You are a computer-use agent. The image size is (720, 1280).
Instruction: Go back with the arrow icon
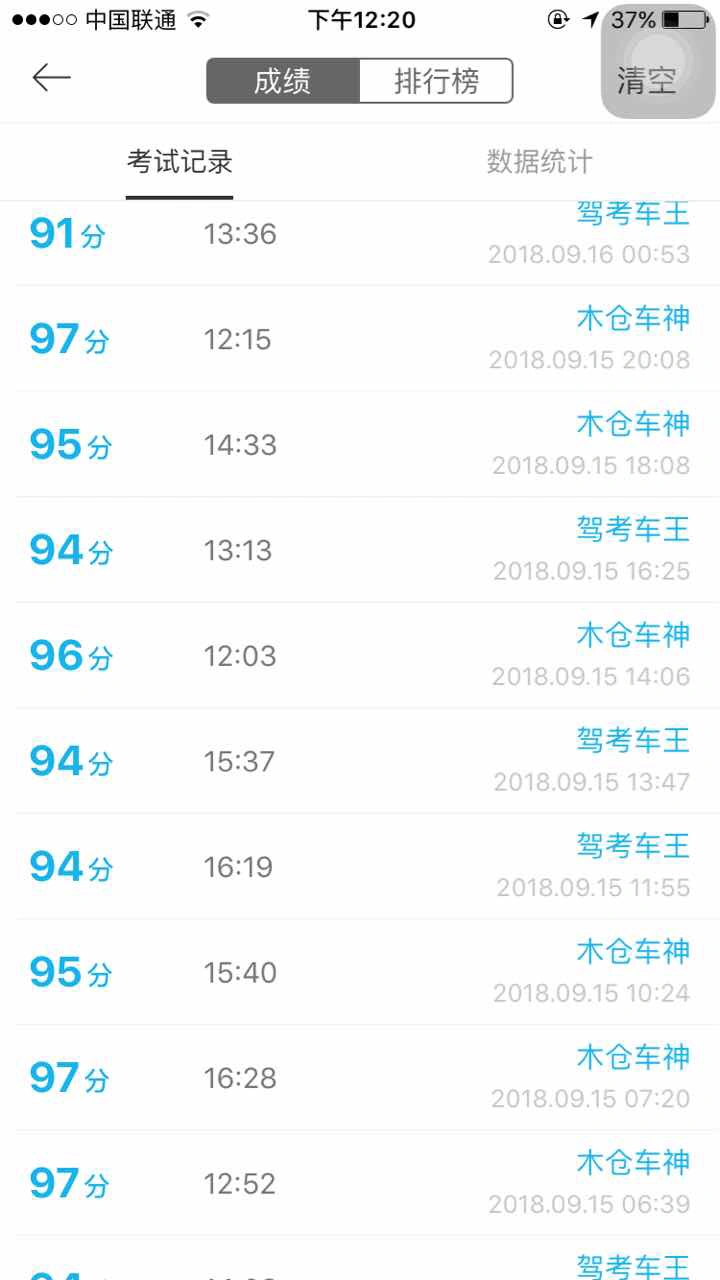(51, 78)
